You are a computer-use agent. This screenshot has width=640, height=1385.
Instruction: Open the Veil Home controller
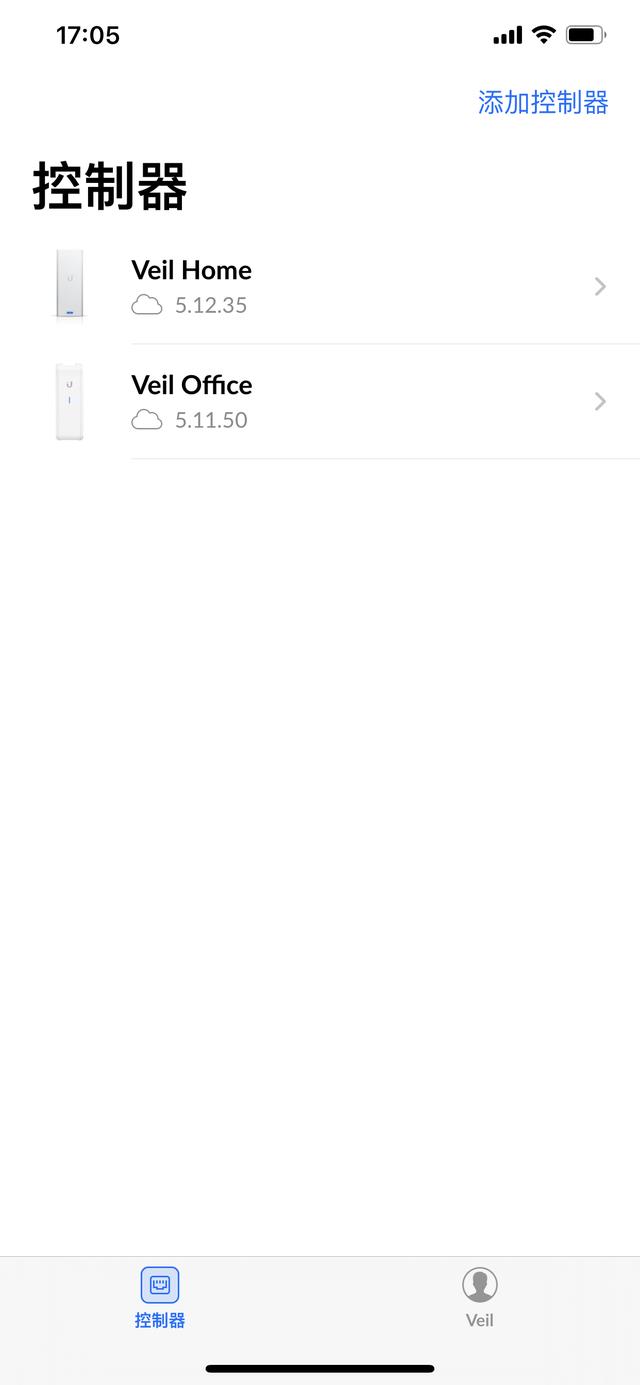pyautogui.click(x=320, y=287)
